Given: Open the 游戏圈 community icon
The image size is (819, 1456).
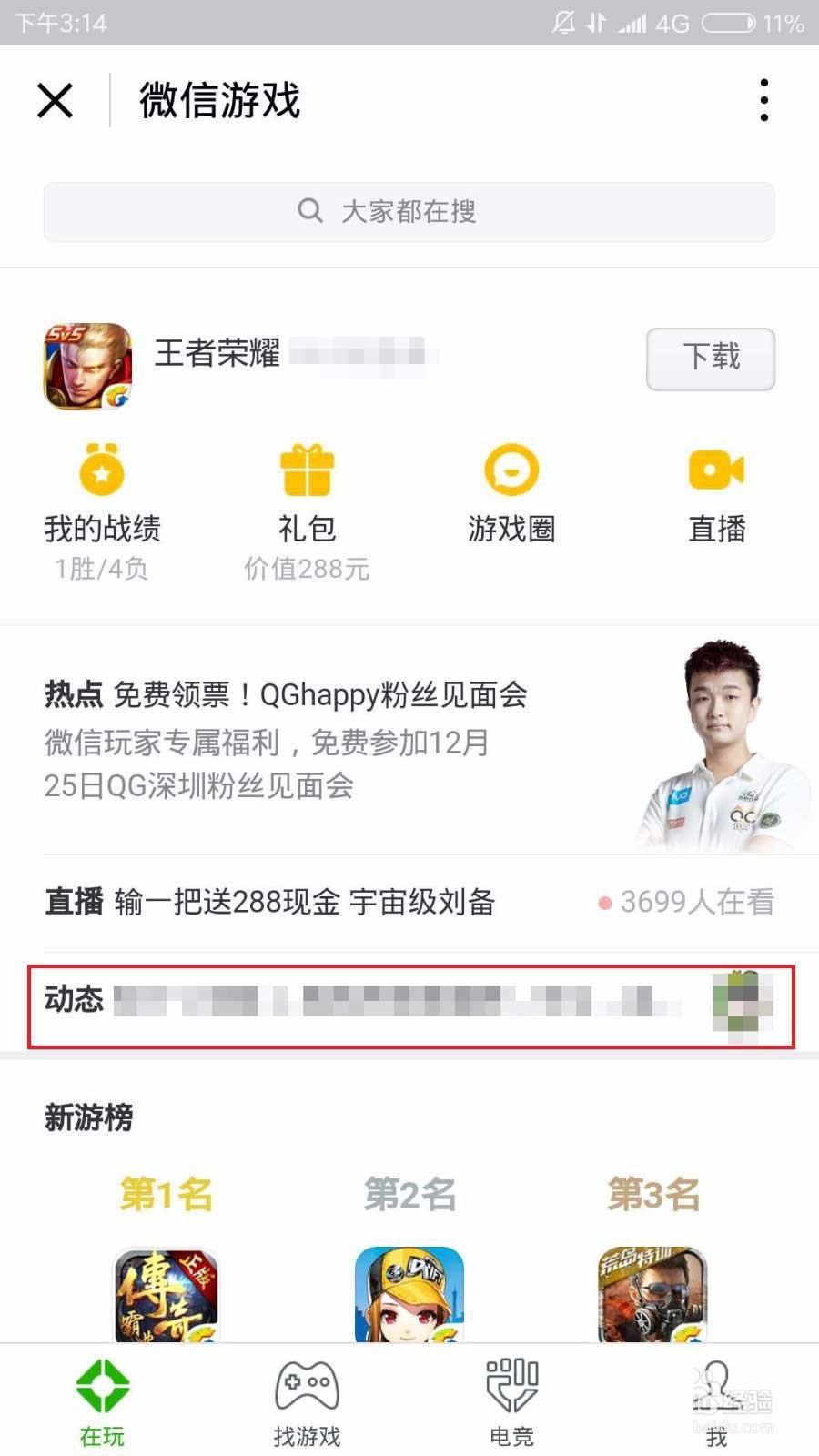Looking at the screenshot, I should pos(511,473).
